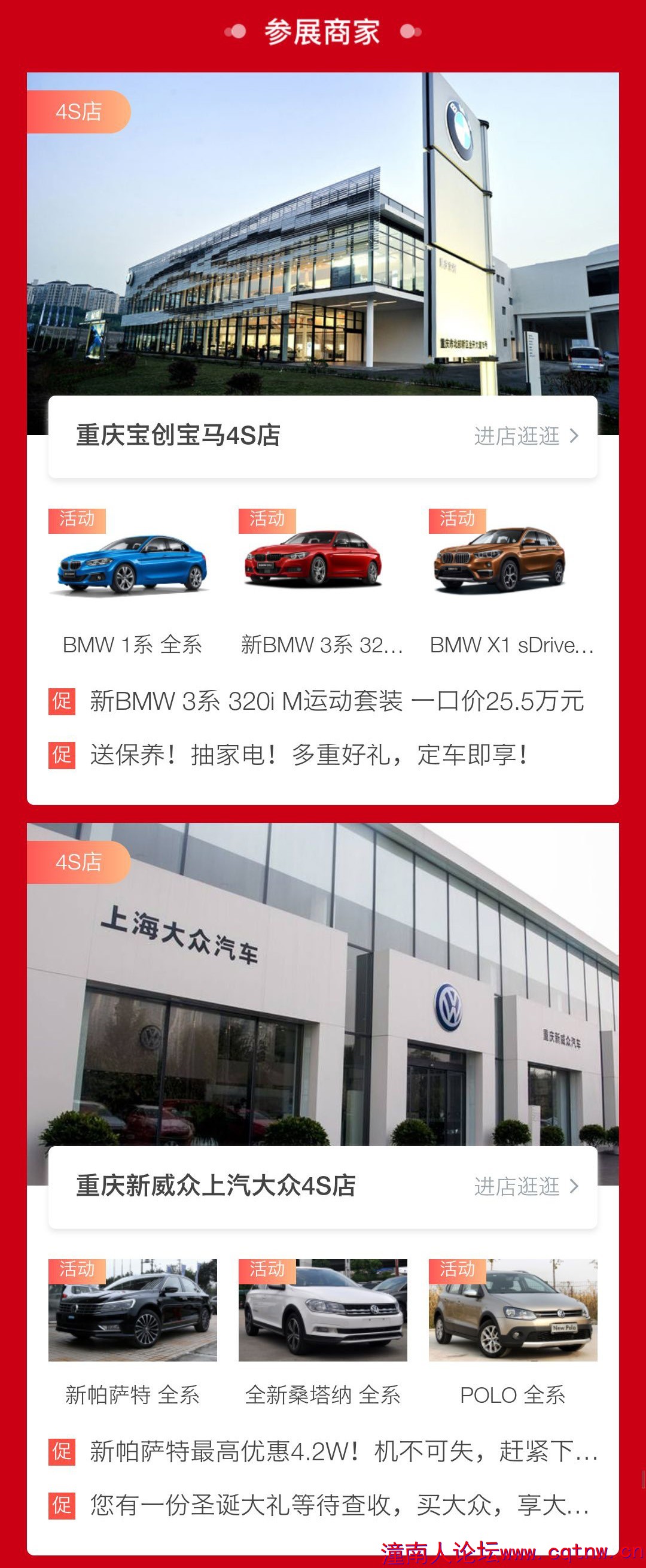Open the 送保养！抽家电 promotion
The width and height of the screenshot is (646, 1568).
(309, 755)
